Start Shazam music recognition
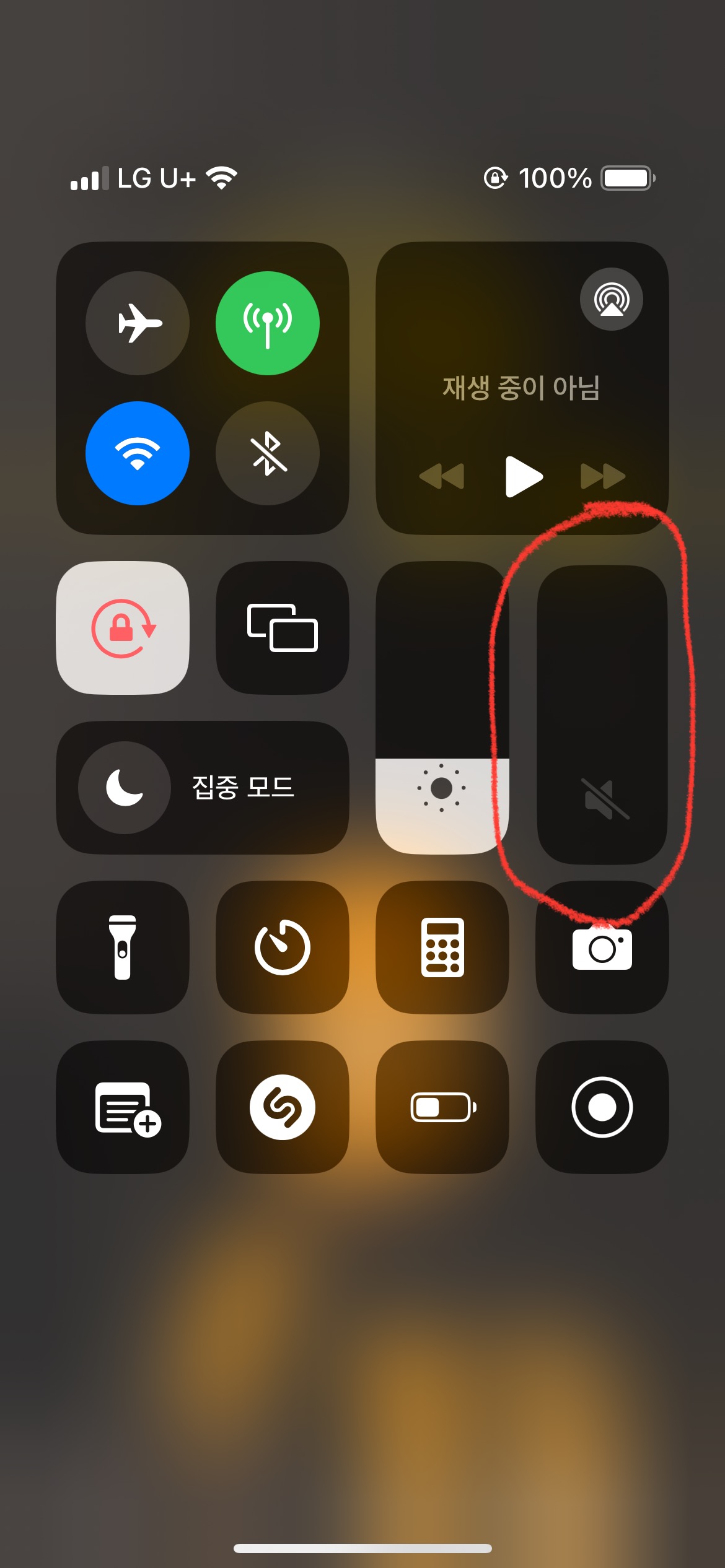Viewport: 725px width, 1568px height. [283, 1107]
